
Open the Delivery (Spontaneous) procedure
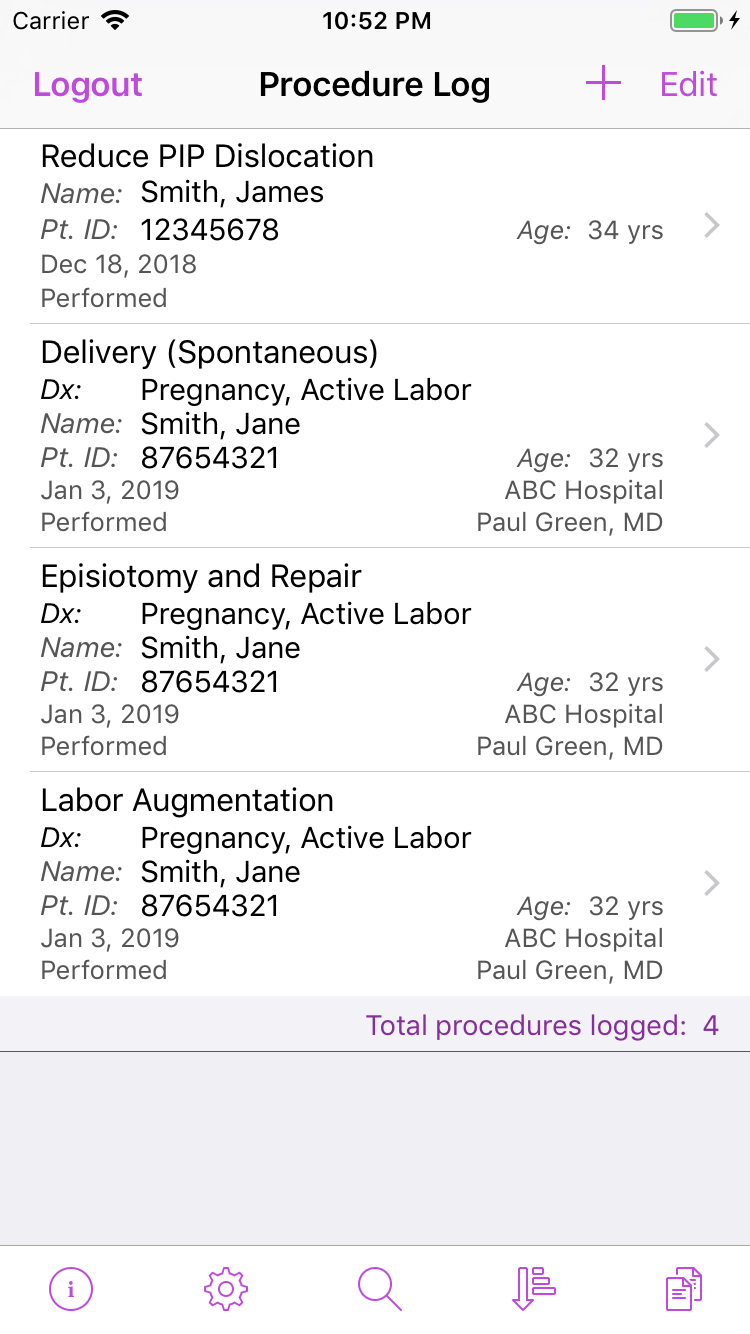[375, 436]
